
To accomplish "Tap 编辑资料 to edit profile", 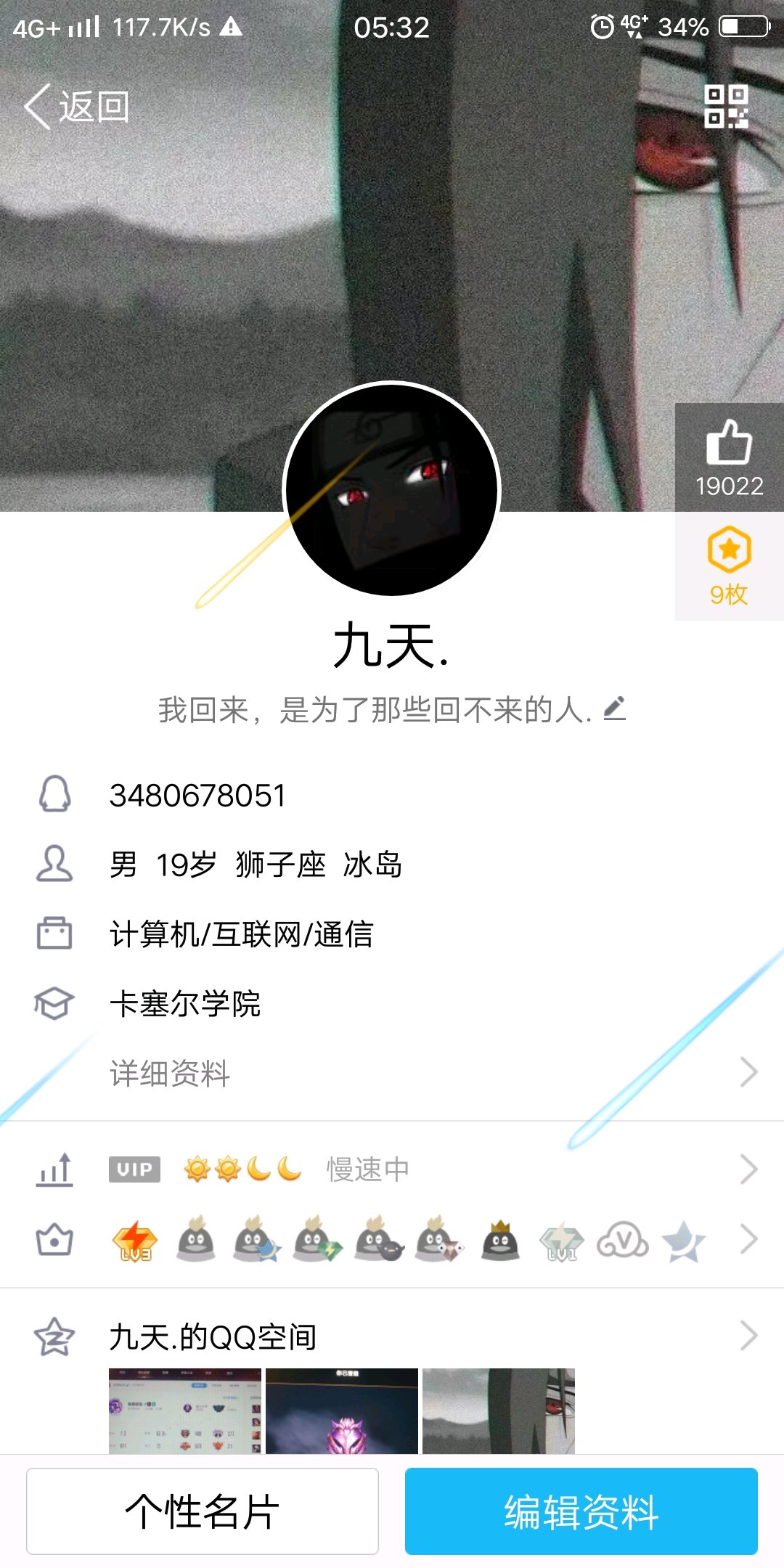I will click(581, 1511).
